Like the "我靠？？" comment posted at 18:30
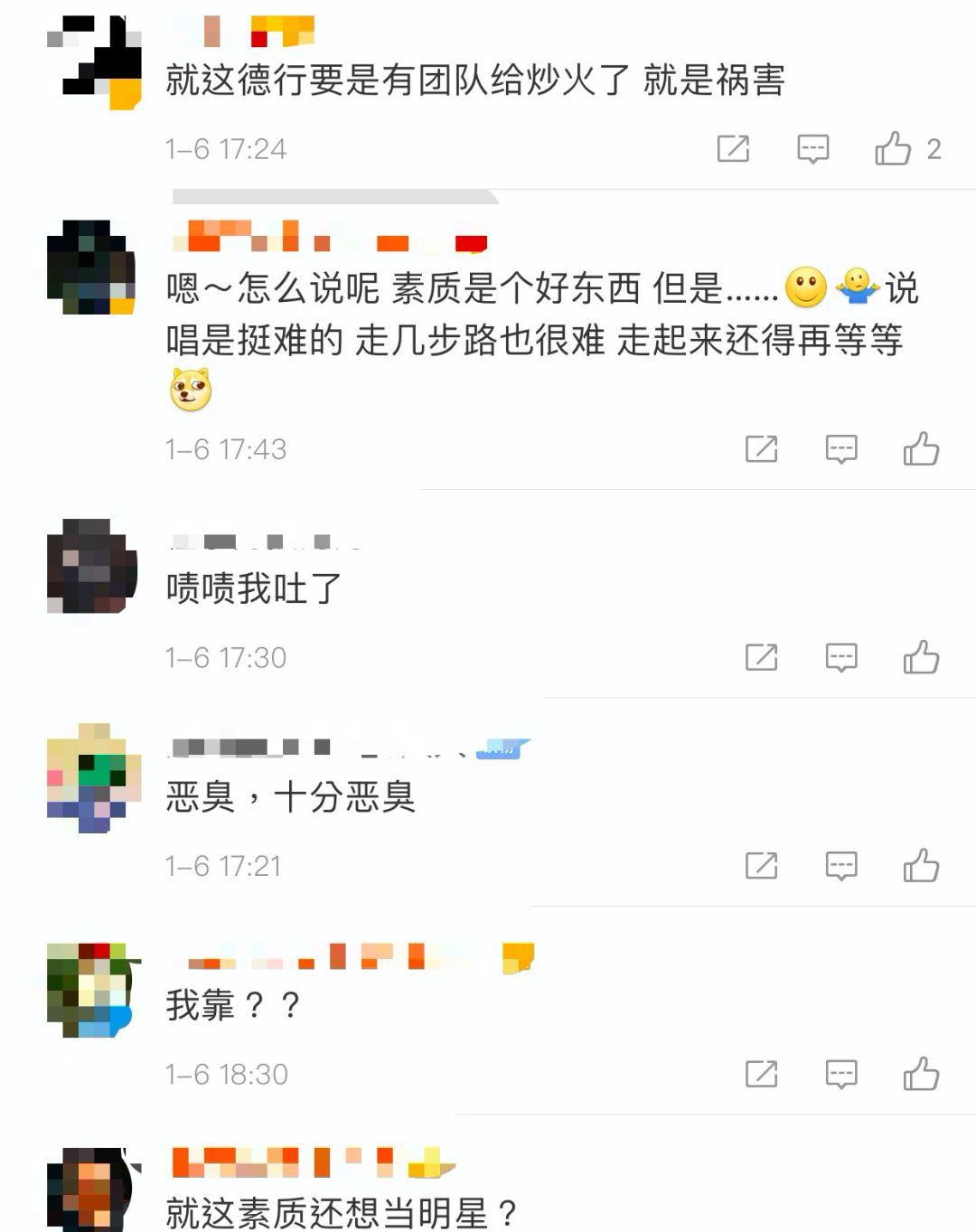The height and width of the screenshot is (1232, 976). 923,1075
